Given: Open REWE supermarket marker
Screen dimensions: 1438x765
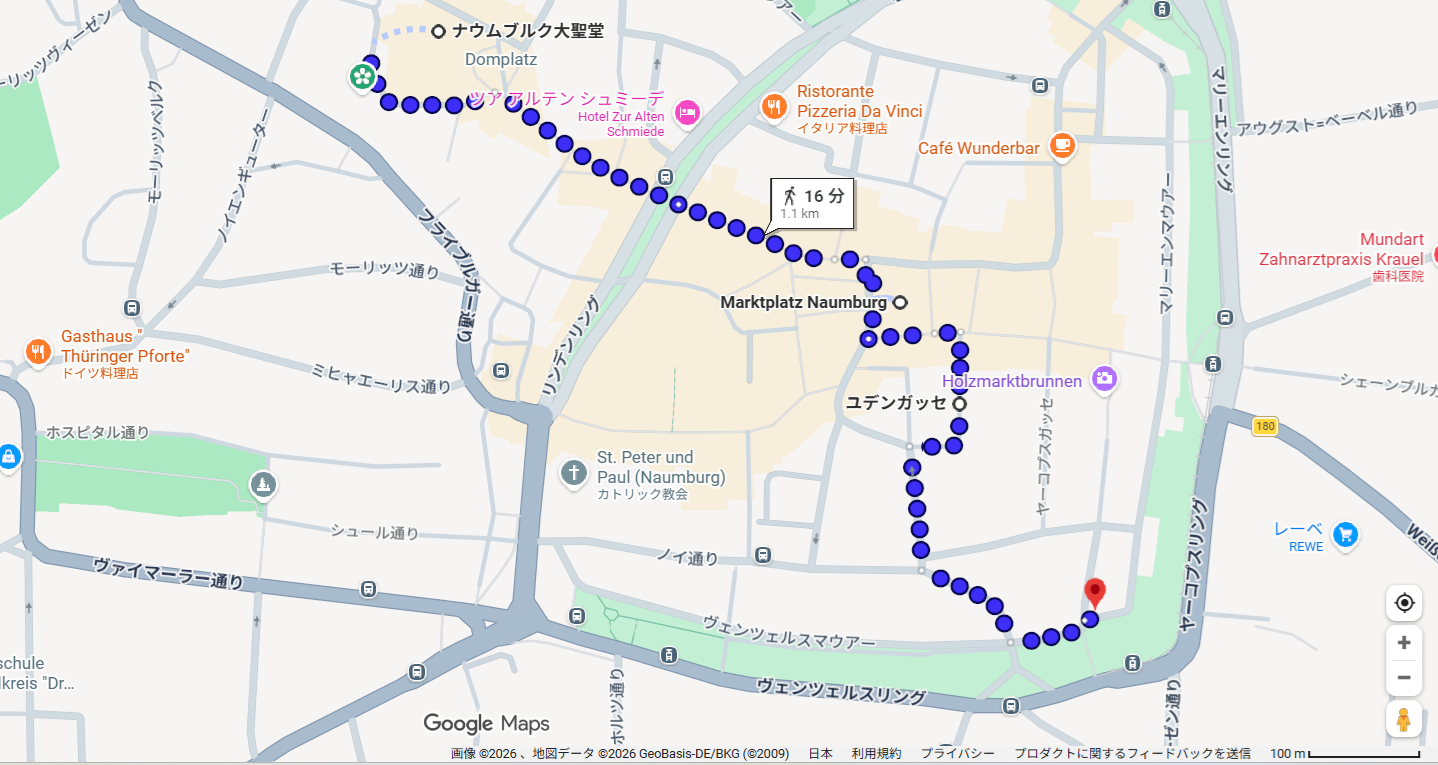Looking at the screenshot, I should tap(1345, 535).
